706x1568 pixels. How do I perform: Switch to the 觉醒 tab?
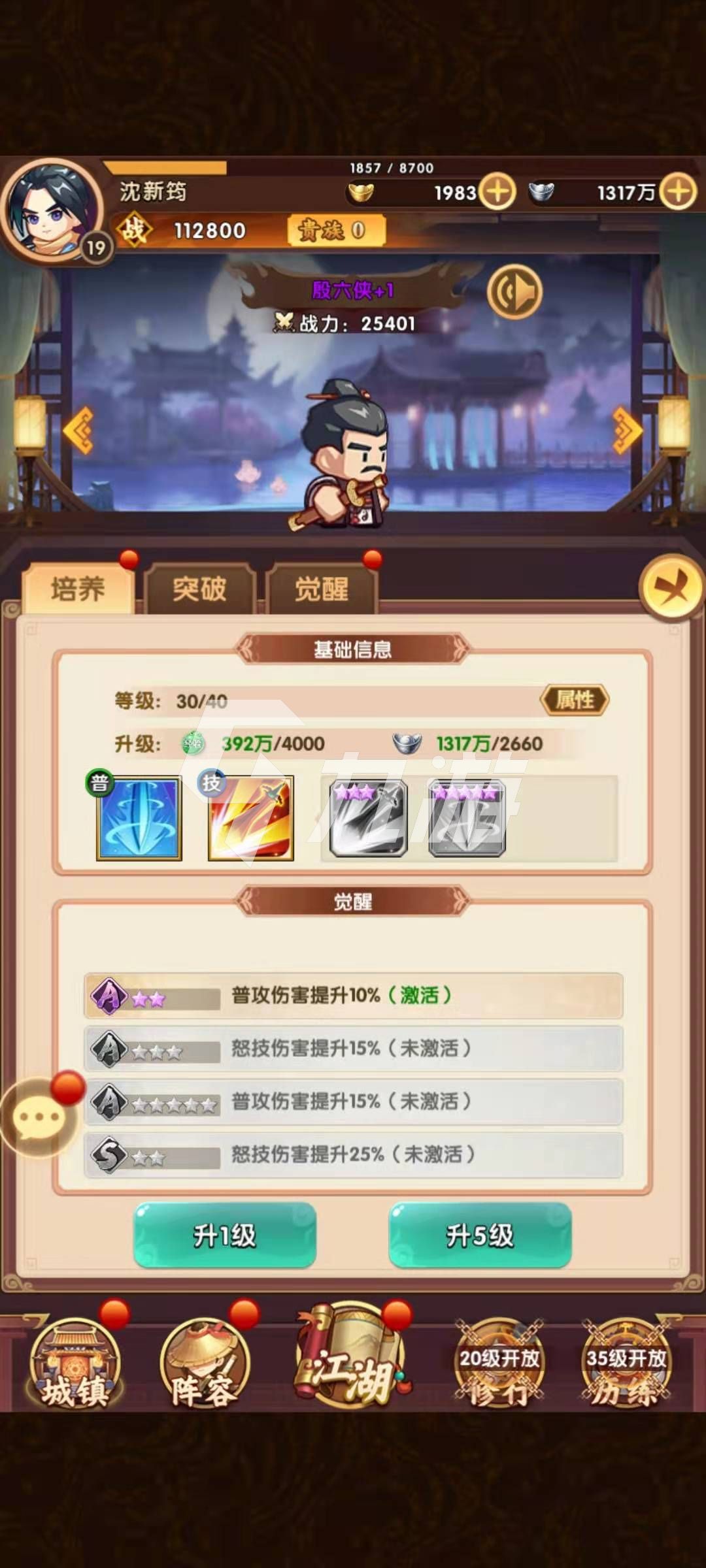(321, 589)
